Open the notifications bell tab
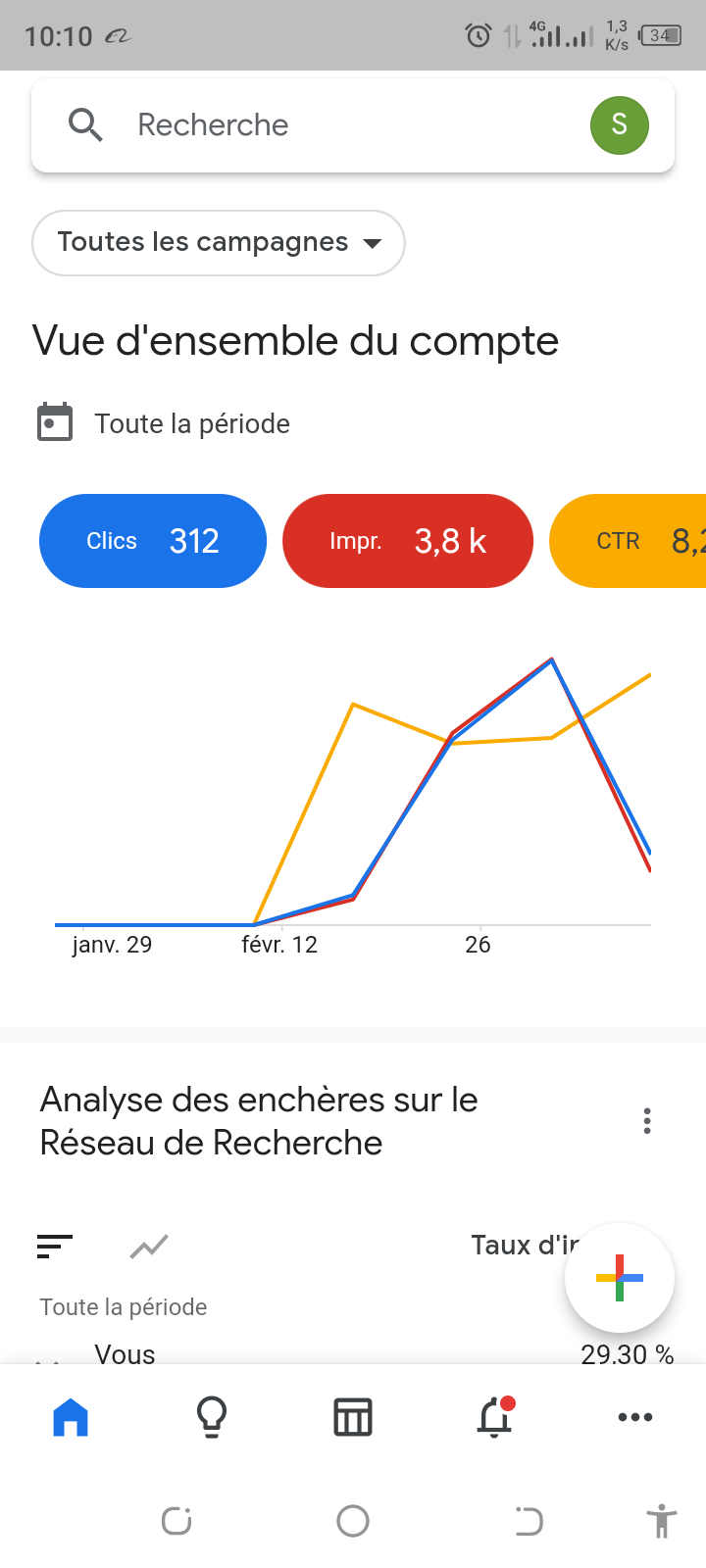Screen dimensions: 706x1568 [495, 1417]
